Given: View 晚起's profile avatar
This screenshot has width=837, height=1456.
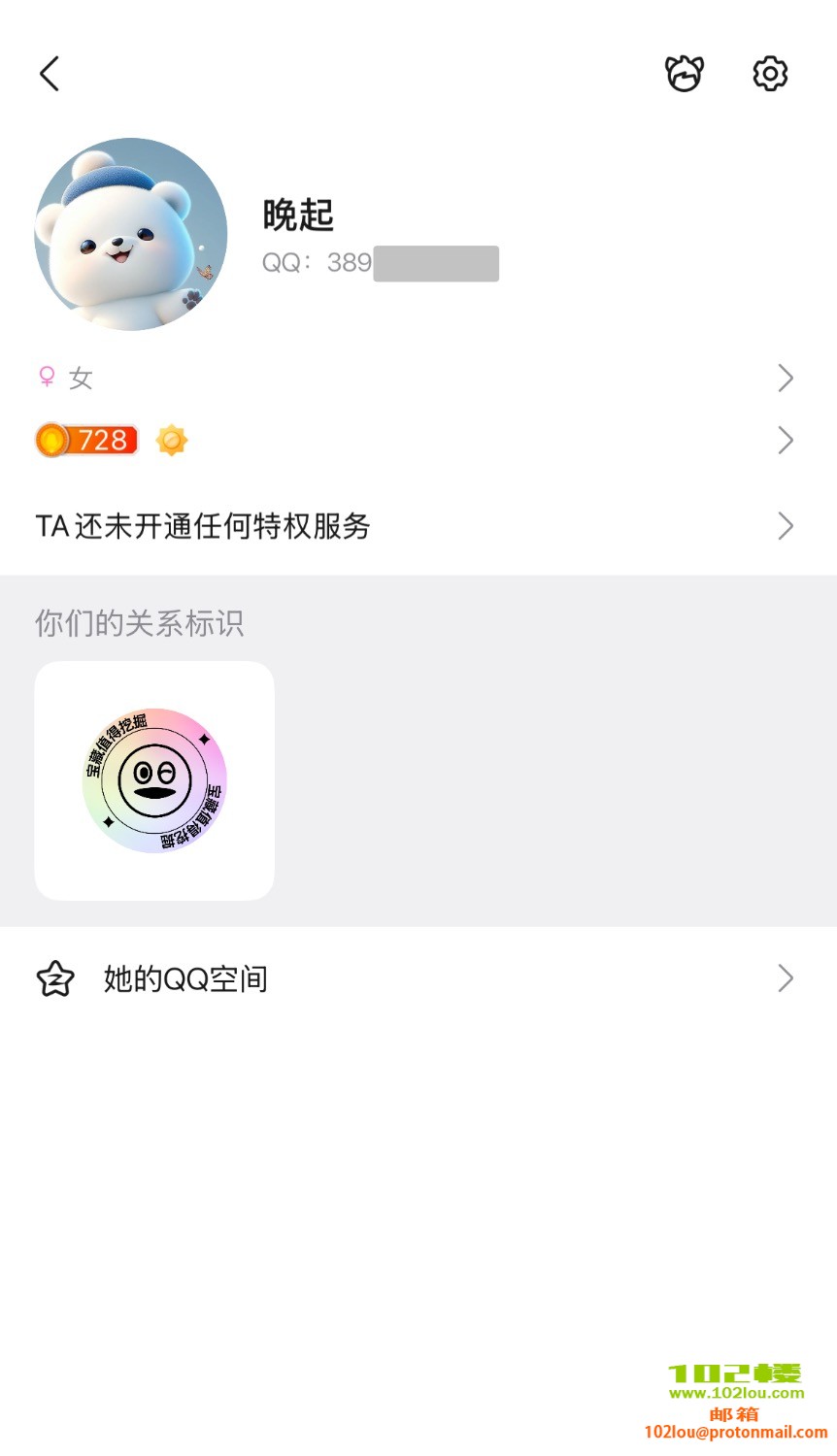Looking at the screenshot, I should (x=131, y=234).
